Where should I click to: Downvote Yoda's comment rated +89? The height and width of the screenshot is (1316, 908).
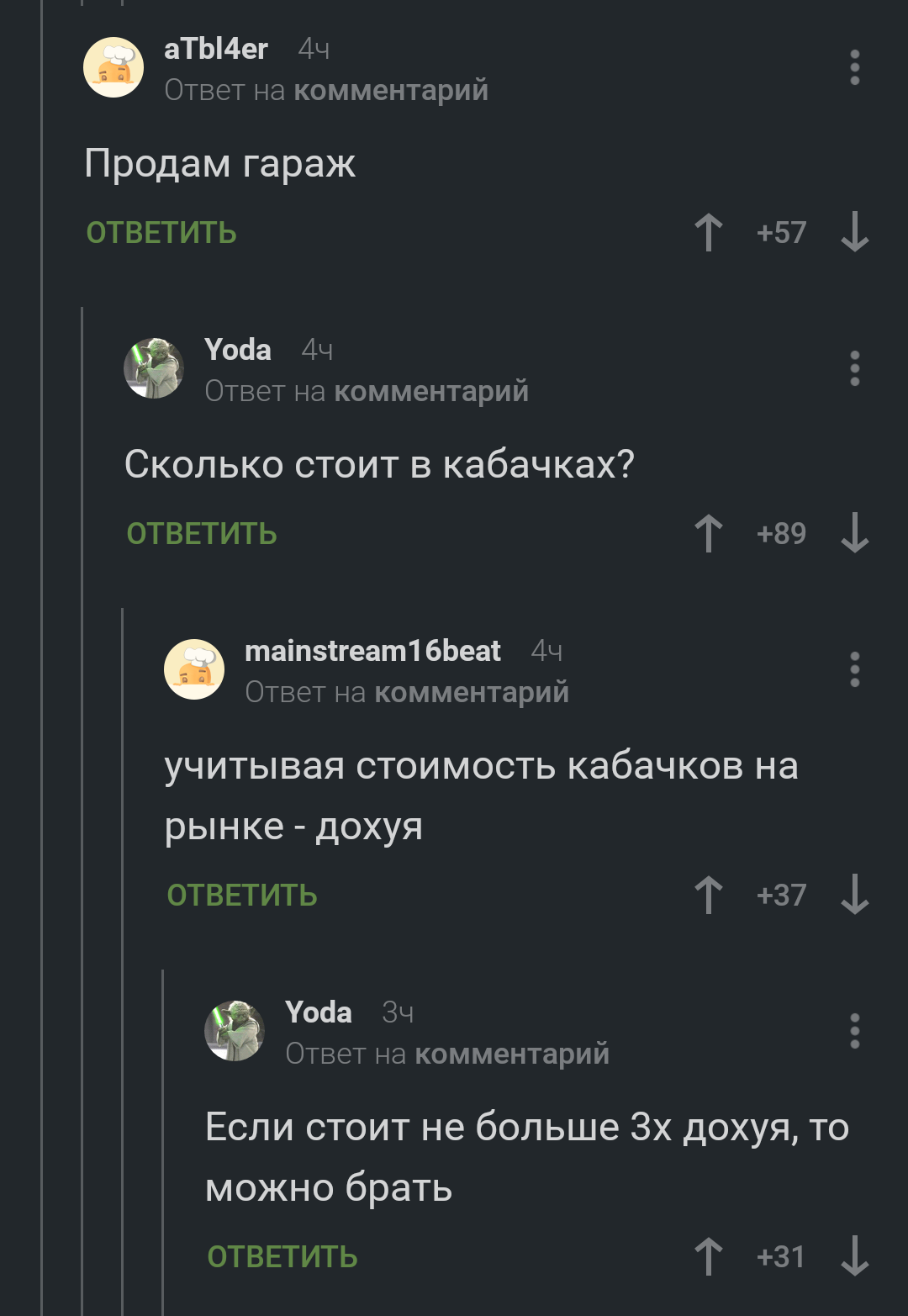coord(854,534)
